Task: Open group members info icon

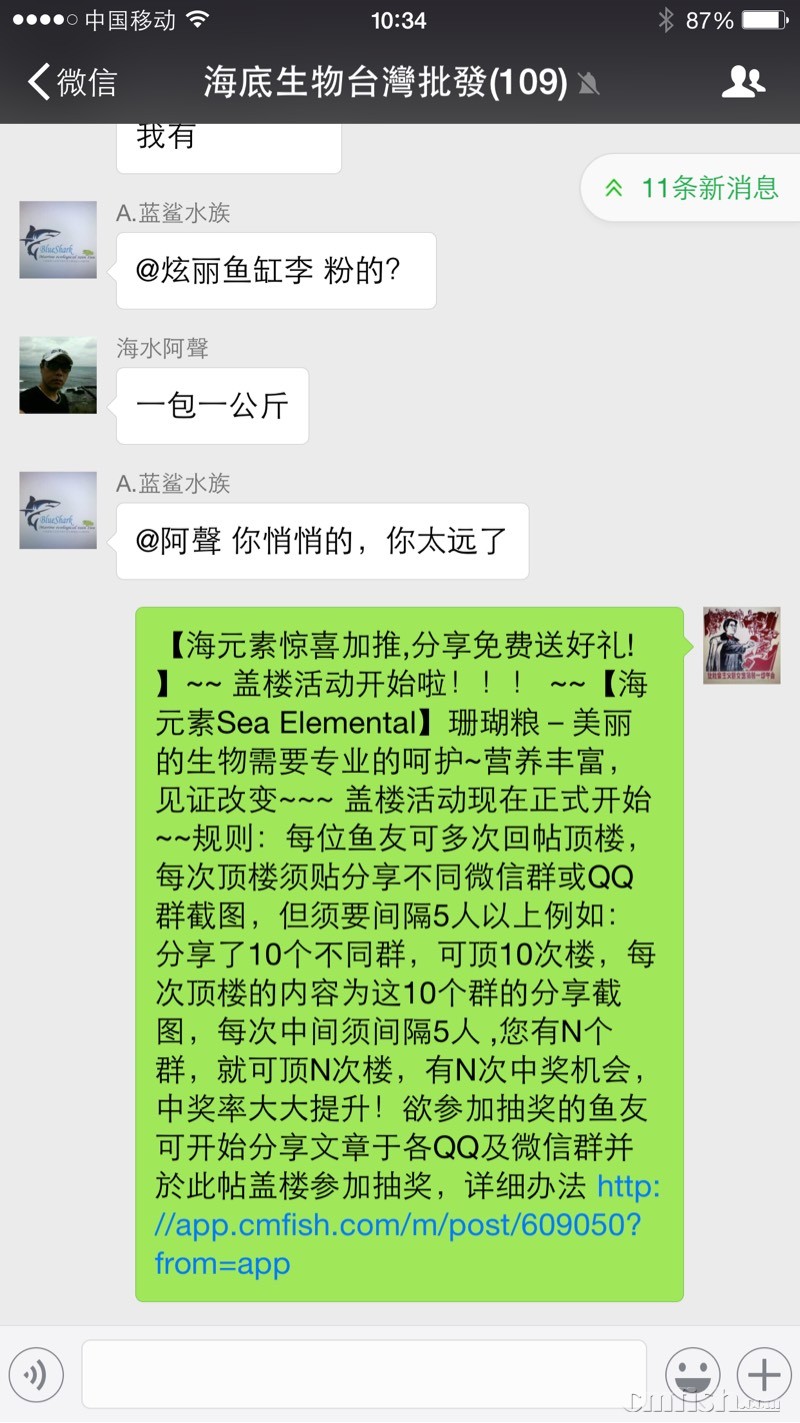Action: point(742,82)
